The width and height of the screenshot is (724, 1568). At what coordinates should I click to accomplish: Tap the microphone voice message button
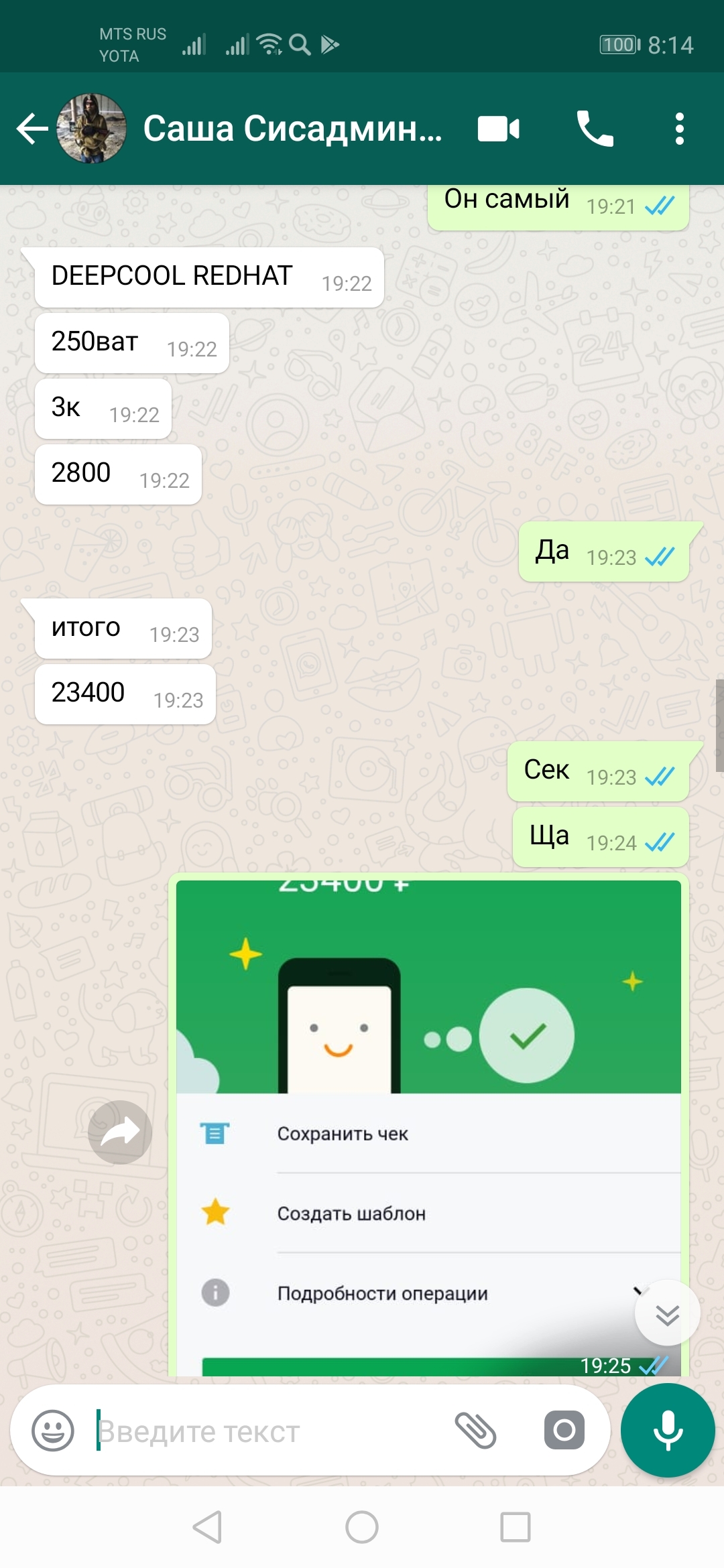(x=668, y=1431)
